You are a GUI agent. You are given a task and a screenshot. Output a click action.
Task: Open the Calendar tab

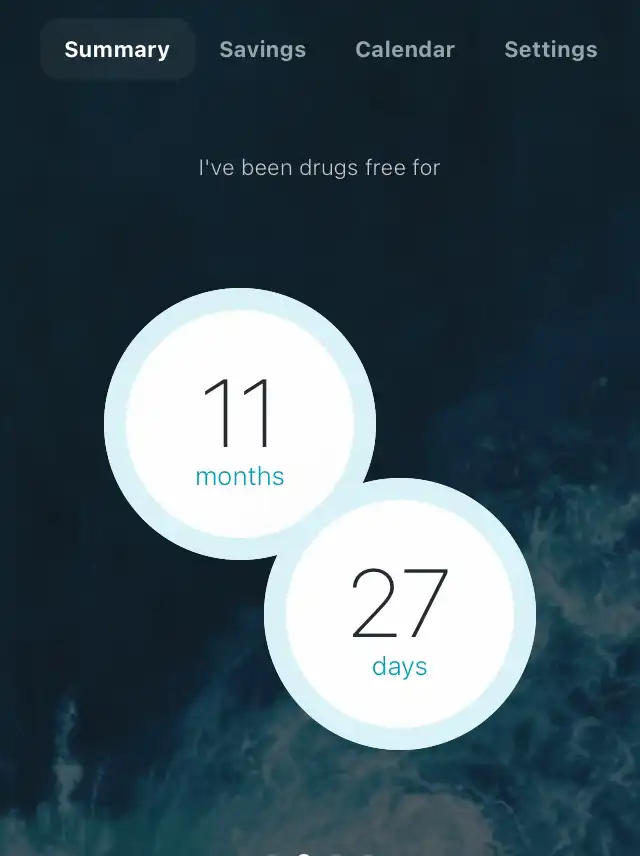[x=405, y=49]
